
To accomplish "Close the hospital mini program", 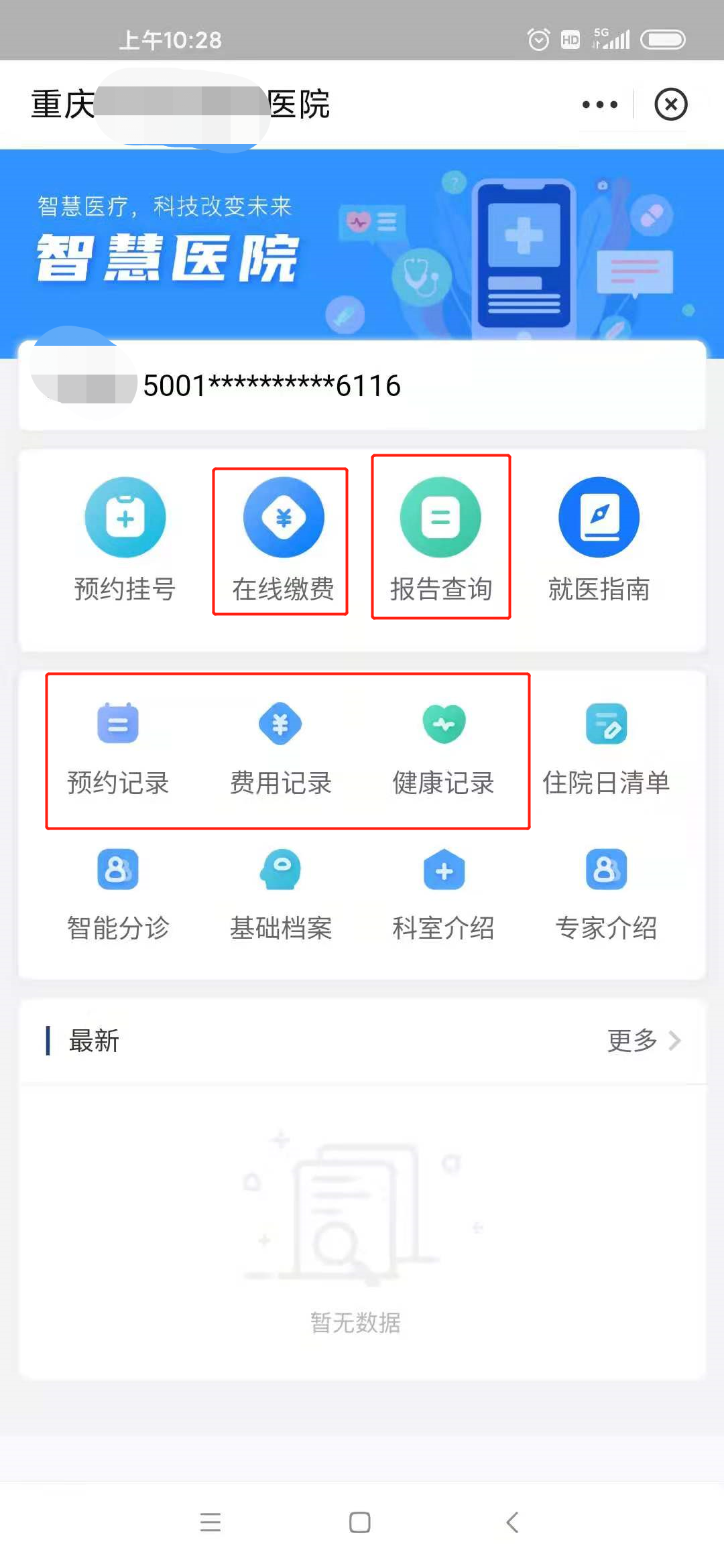I will click(x=670, y=105).
